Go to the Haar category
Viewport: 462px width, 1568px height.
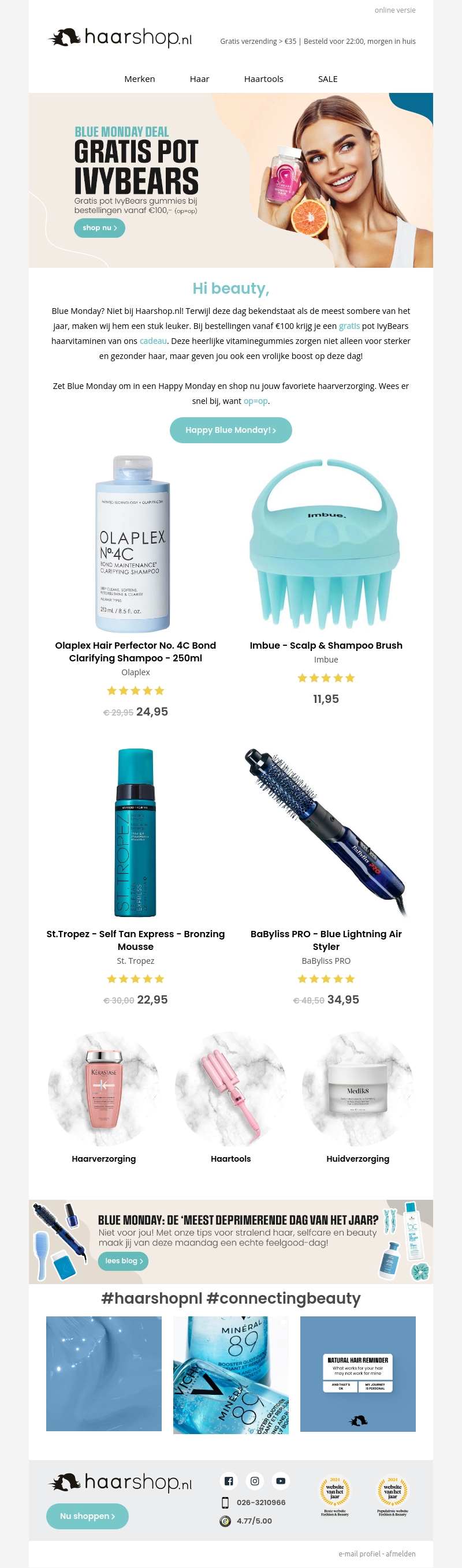click(x=199, y=79)
